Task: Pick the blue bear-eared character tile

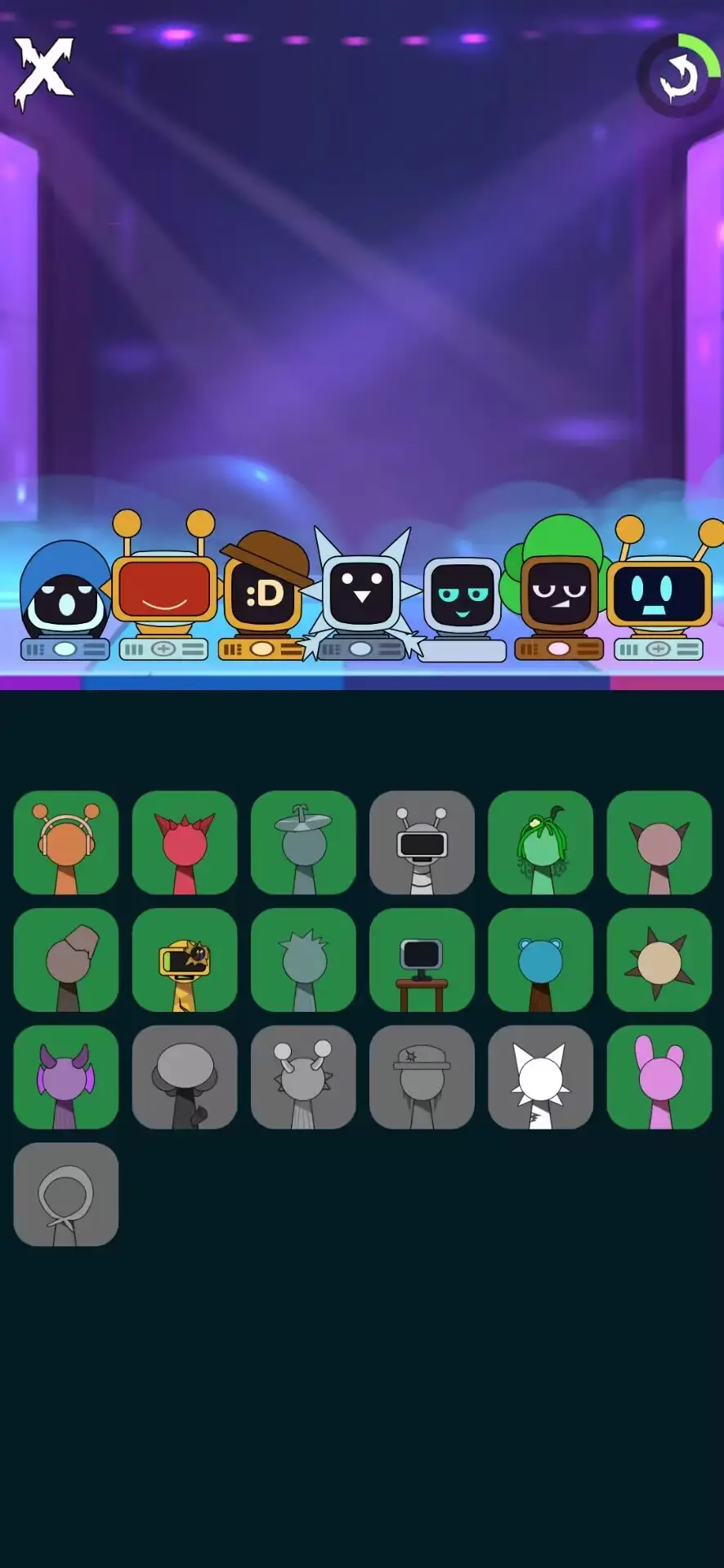Action: pos(540,960)
